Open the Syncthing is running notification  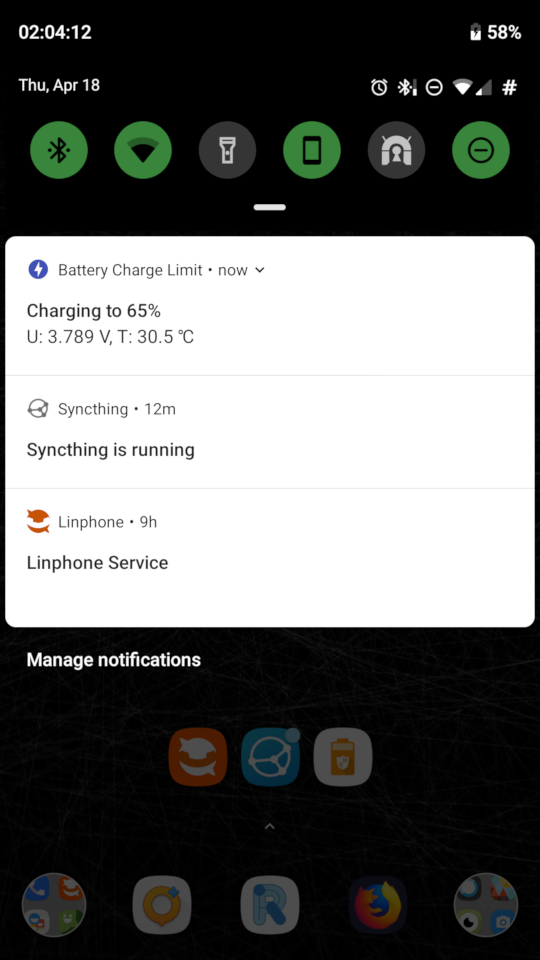[x=269, y=432]
